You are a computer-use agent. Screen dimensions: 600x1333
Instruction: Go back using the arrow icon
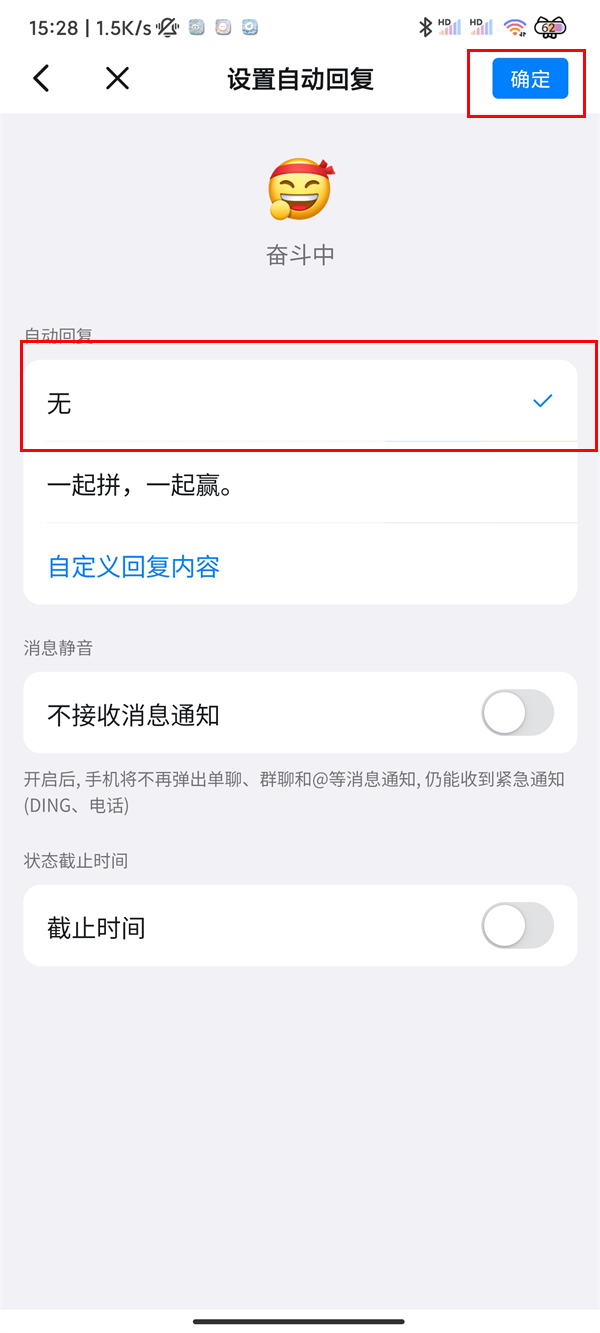(x=41, y=79)
